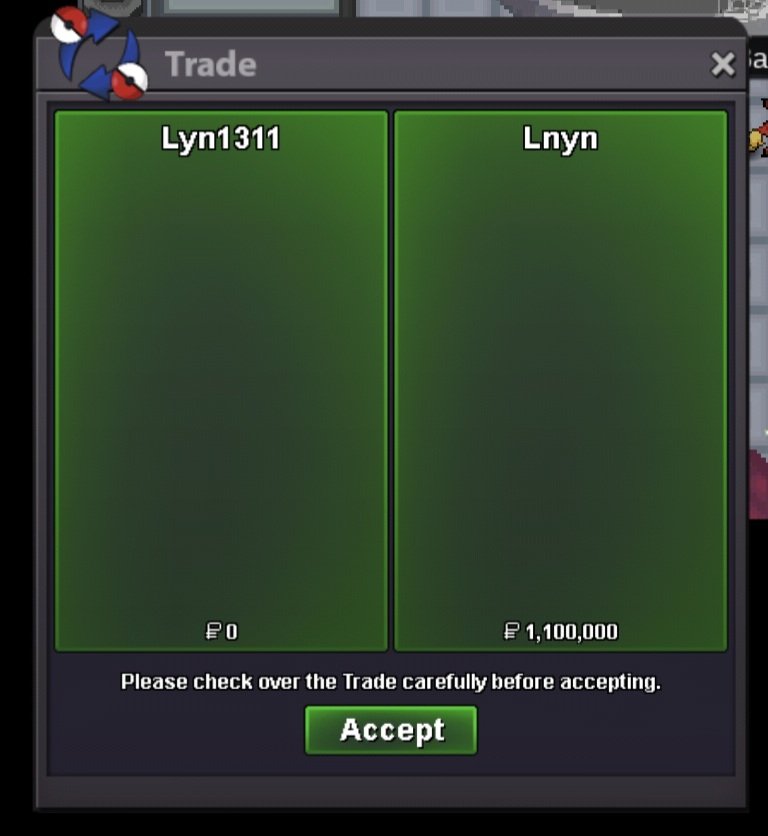
Task: Close the Trade window
Action: point(722,65)
